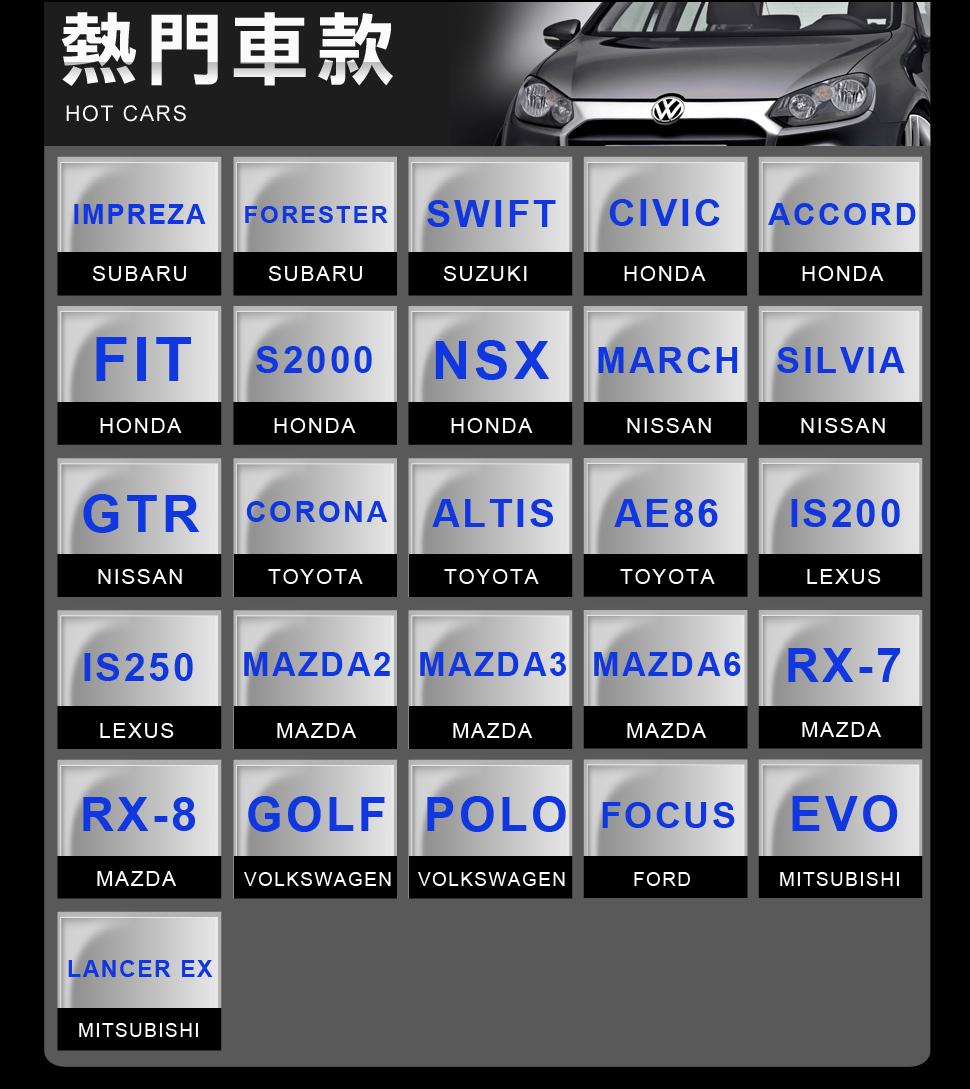This screenshot has height=1089, width=970.
Task: Select the Honda Accord tile
Action: 841,226
